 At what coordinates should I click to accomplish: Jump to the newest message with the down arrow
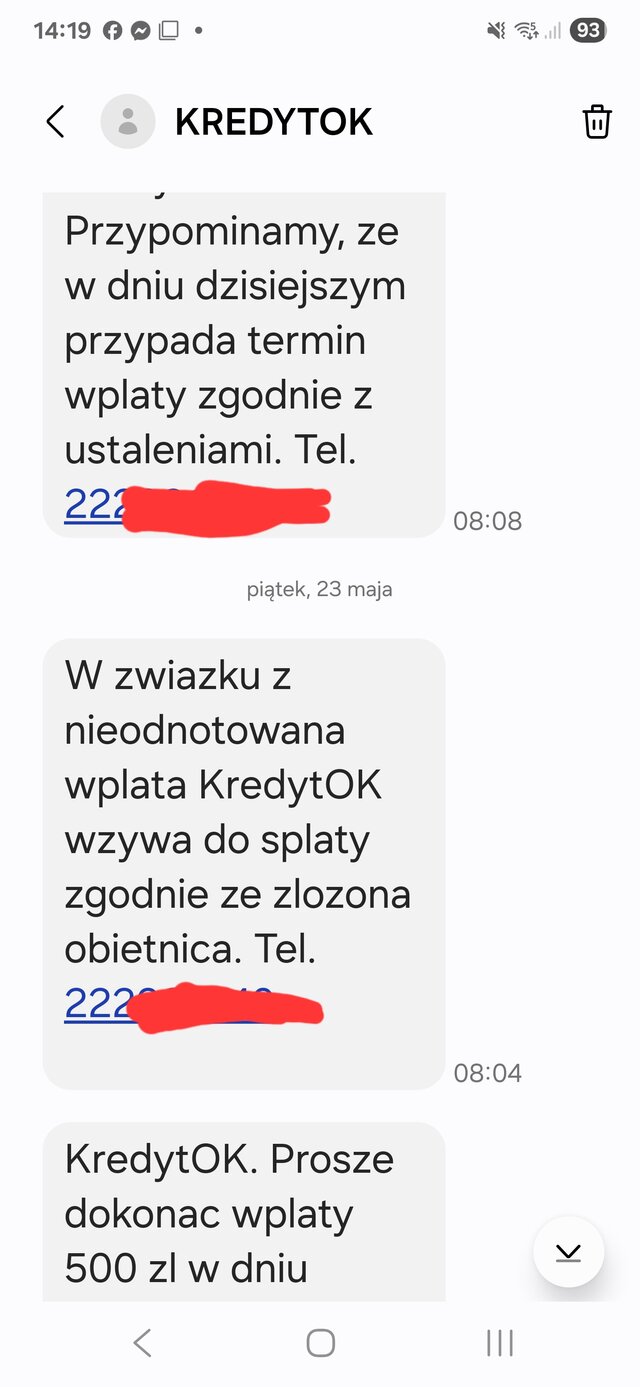tap(568, 1252)
